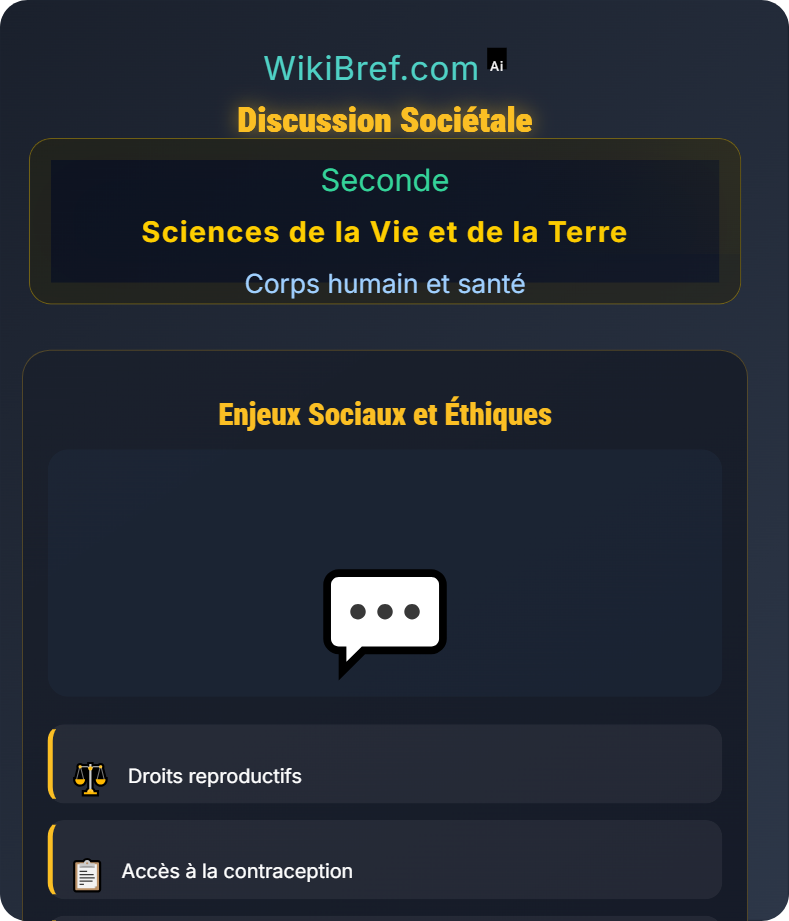The image size is (789, 921).
Task: Open the WikiBref.com home link
Action: [371, 68]
